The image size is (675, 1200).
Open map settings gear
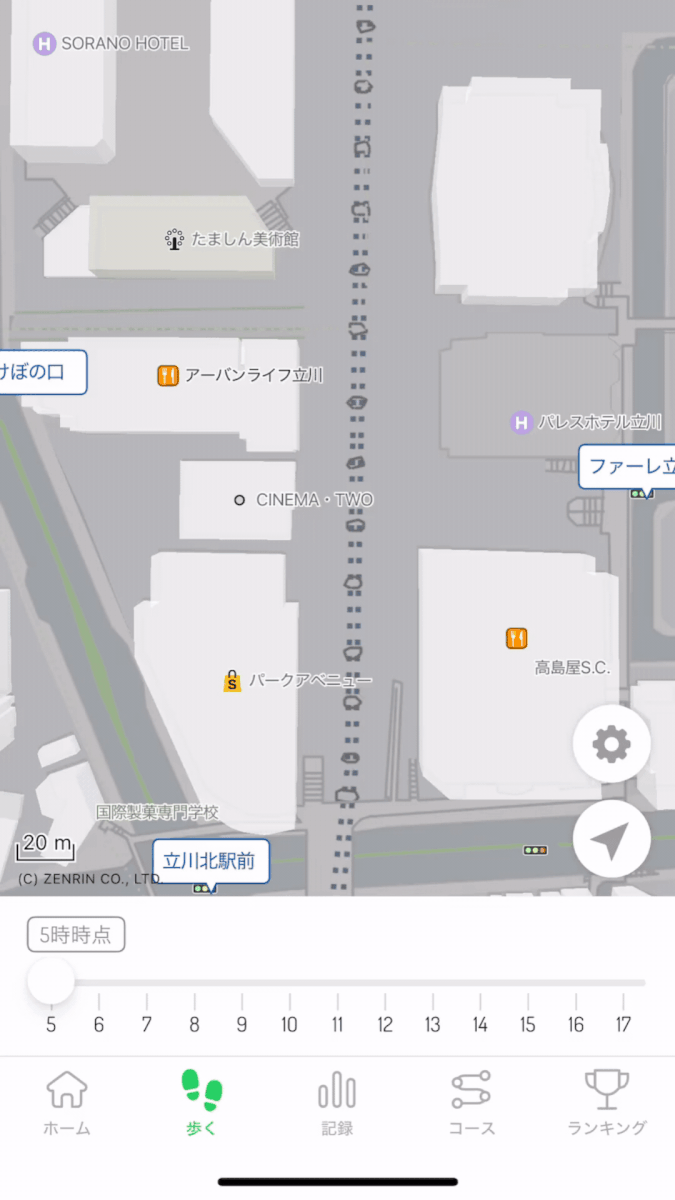coord(611,744)
